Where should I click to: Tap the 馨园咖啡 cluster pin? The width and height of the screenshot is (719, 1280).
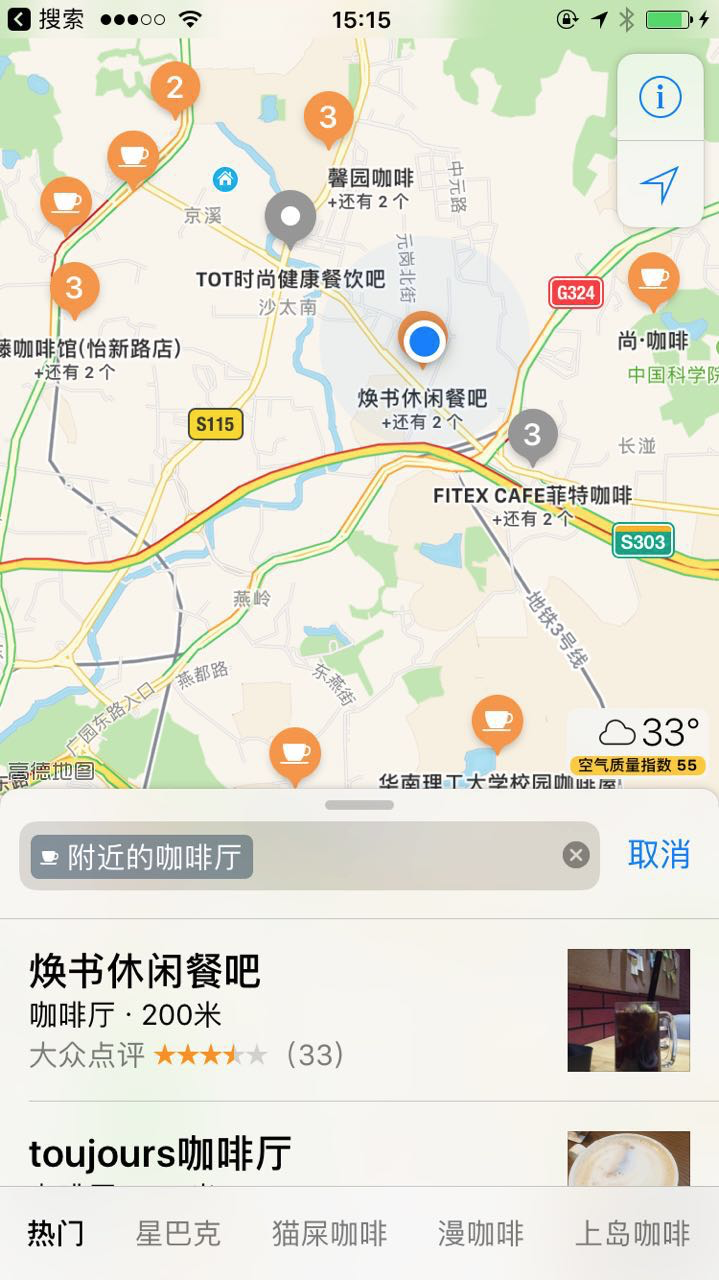point(328,119)
